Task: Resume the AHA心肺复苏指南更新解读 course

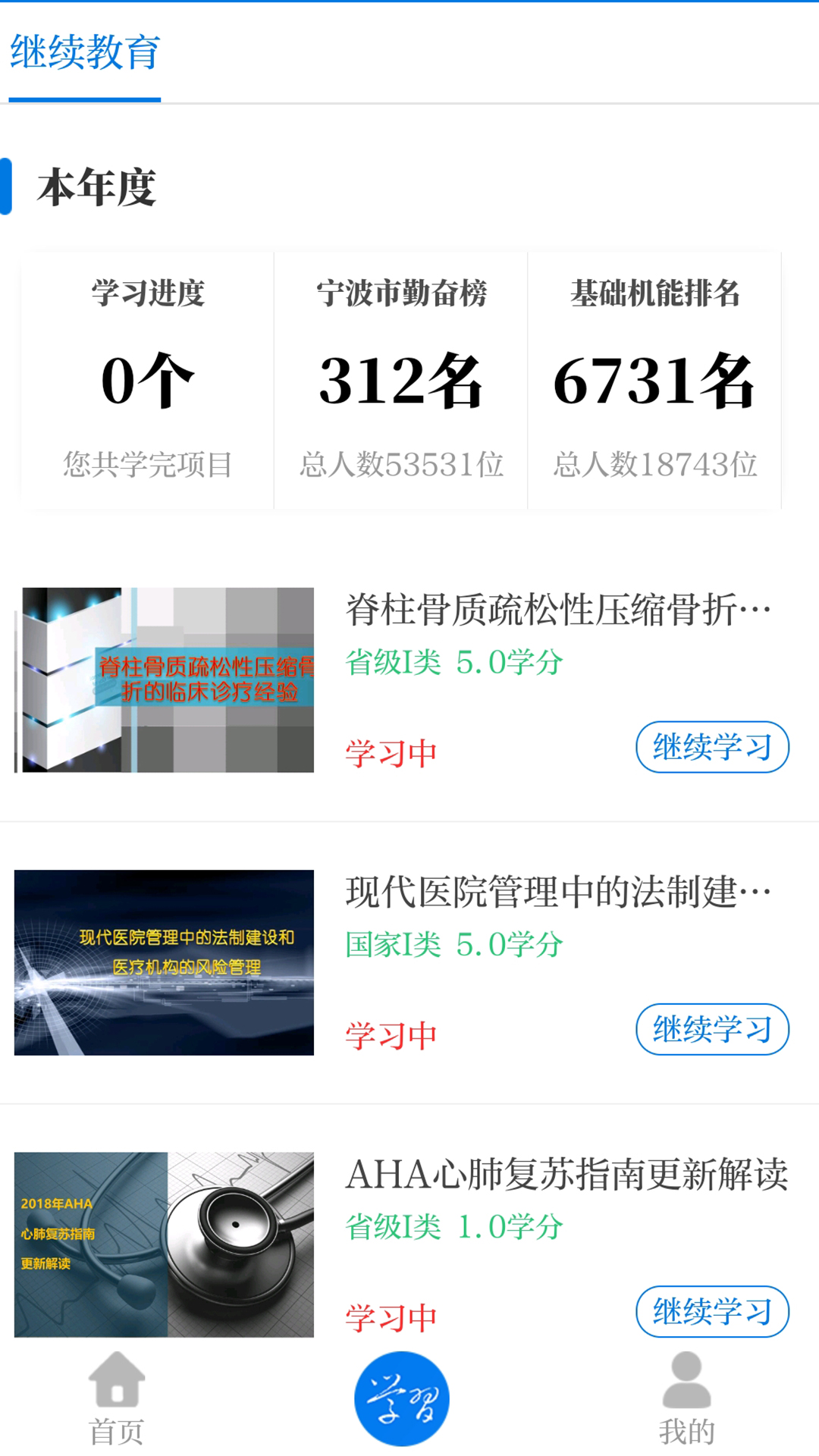Action: point(712,1311)
